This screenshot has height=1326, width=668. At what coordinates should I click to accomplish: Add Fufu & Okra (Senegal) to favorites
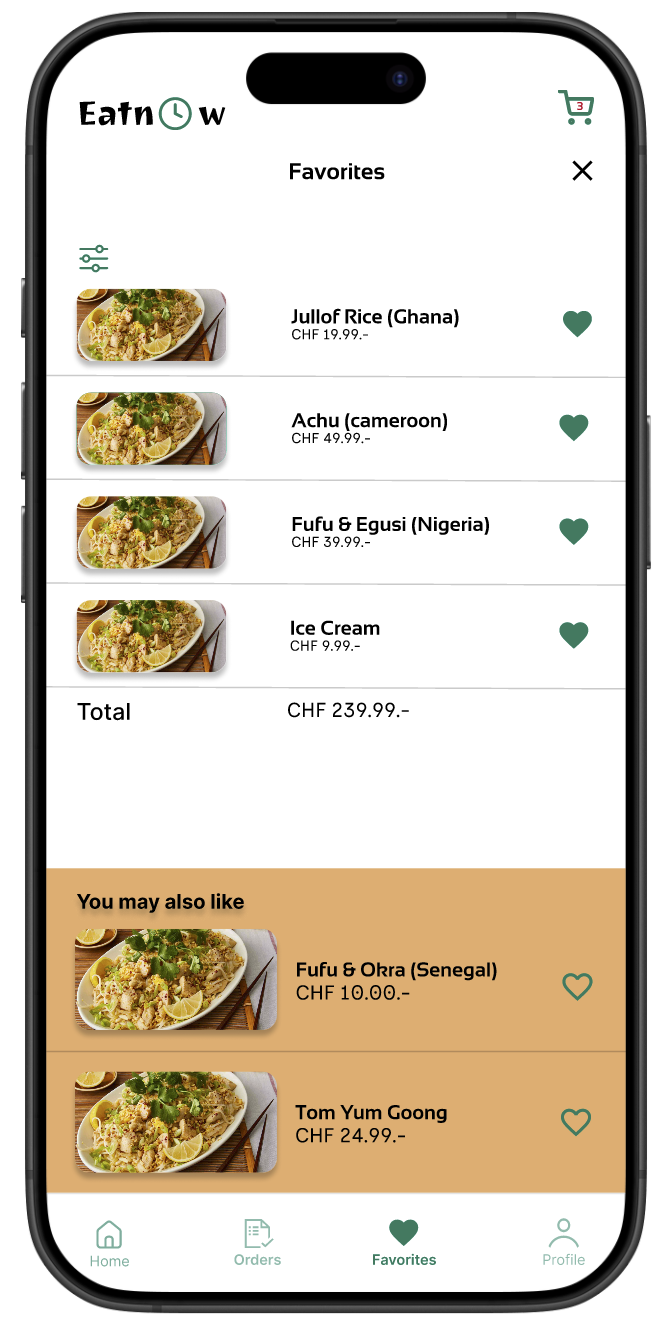point(577,987)
